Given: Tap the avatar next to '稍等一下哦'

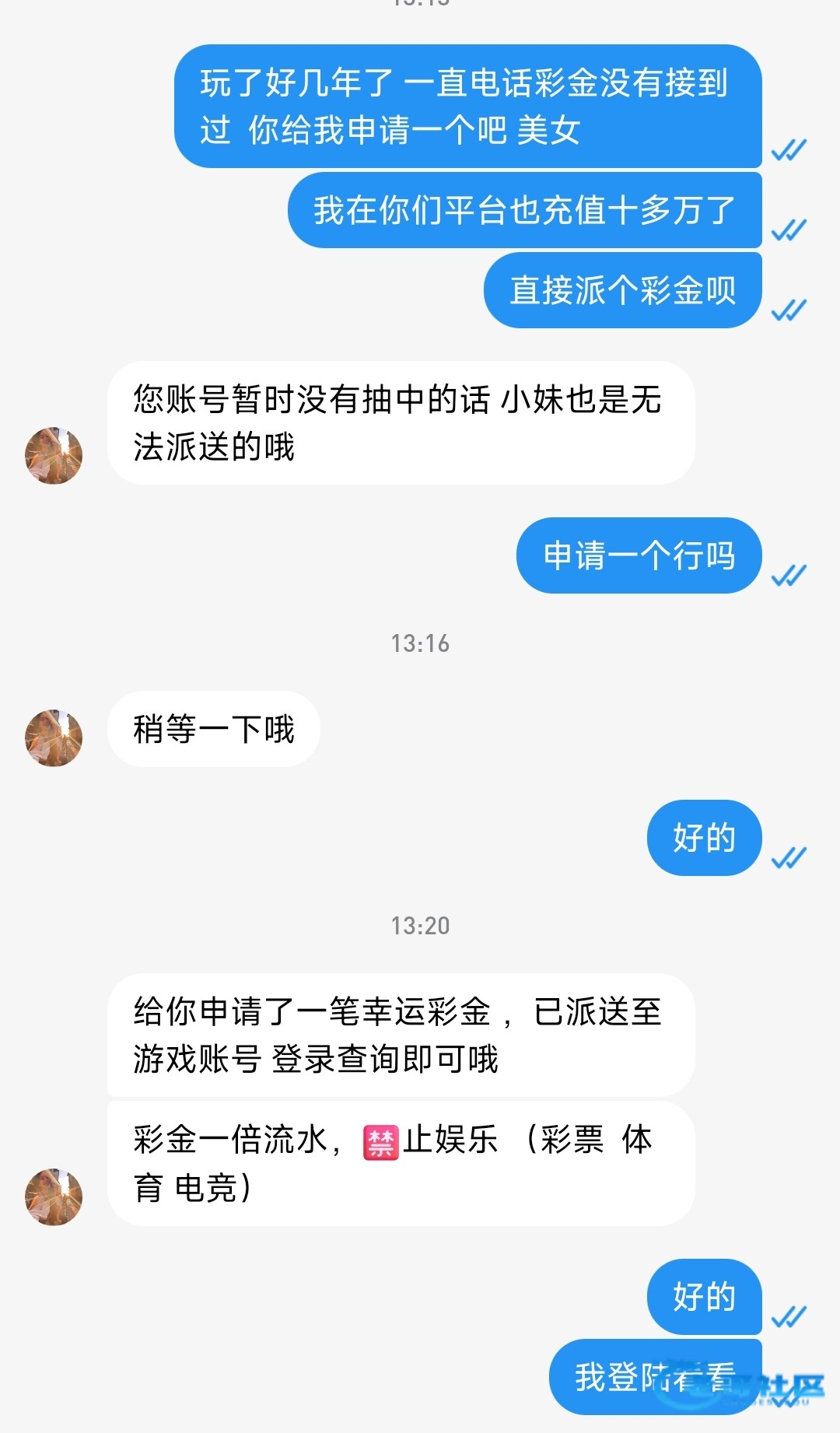Looking at the screenshot, I should 54,738.
